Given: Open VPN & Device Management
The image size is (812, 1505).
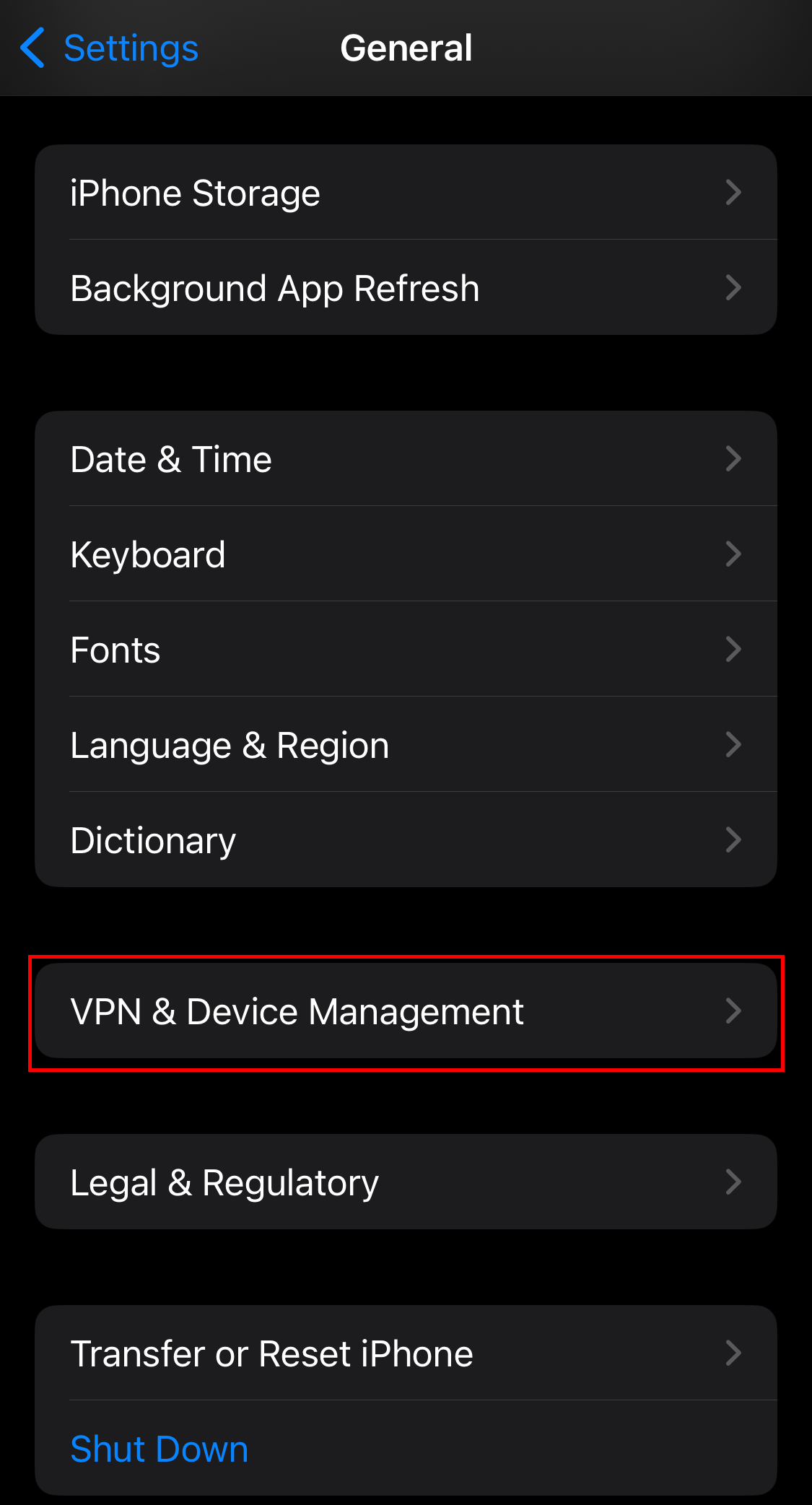Looking at the screenshot, I should [406, 1011].
